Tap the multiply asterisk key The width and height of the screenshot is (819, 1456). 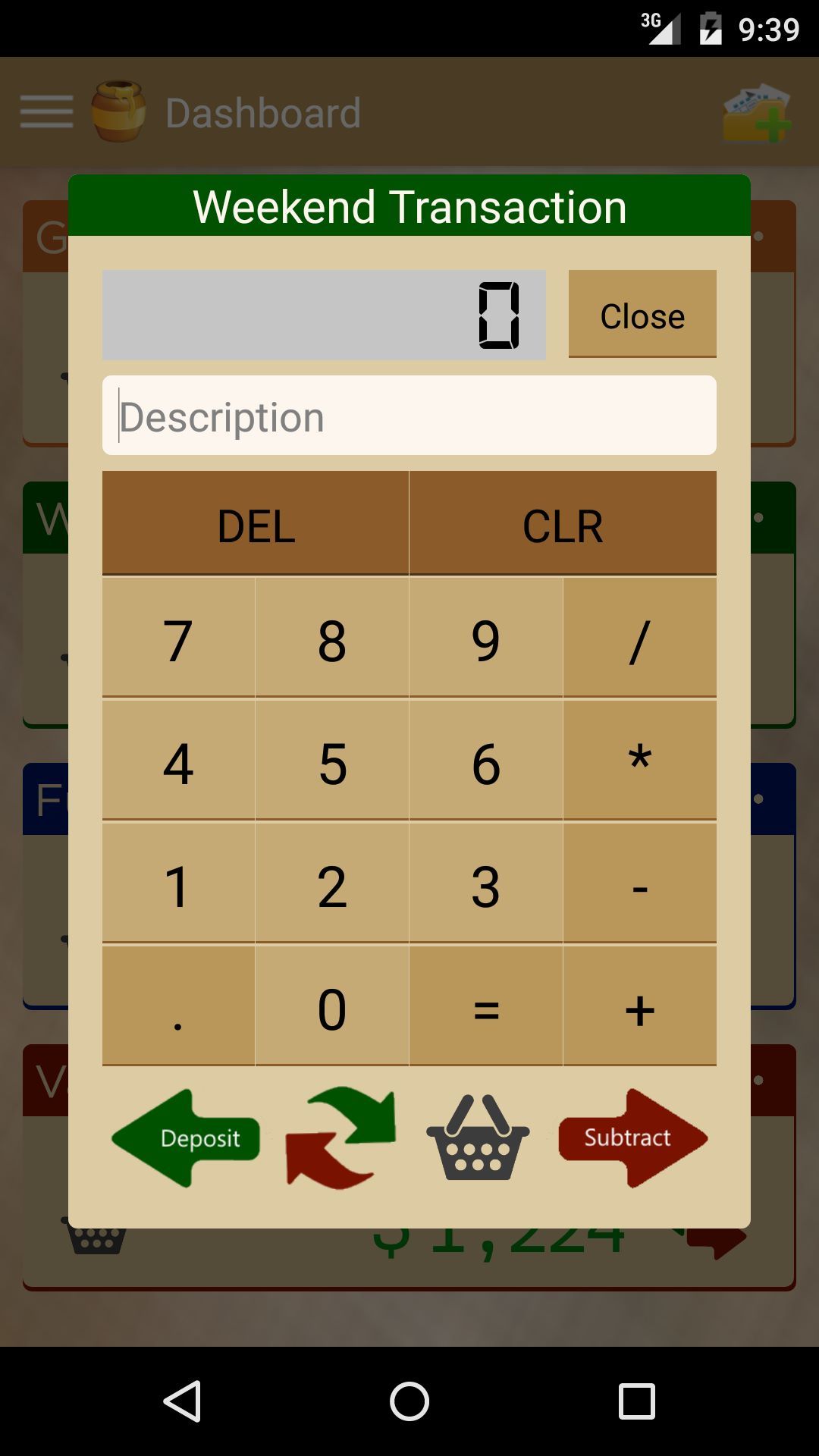640,761
